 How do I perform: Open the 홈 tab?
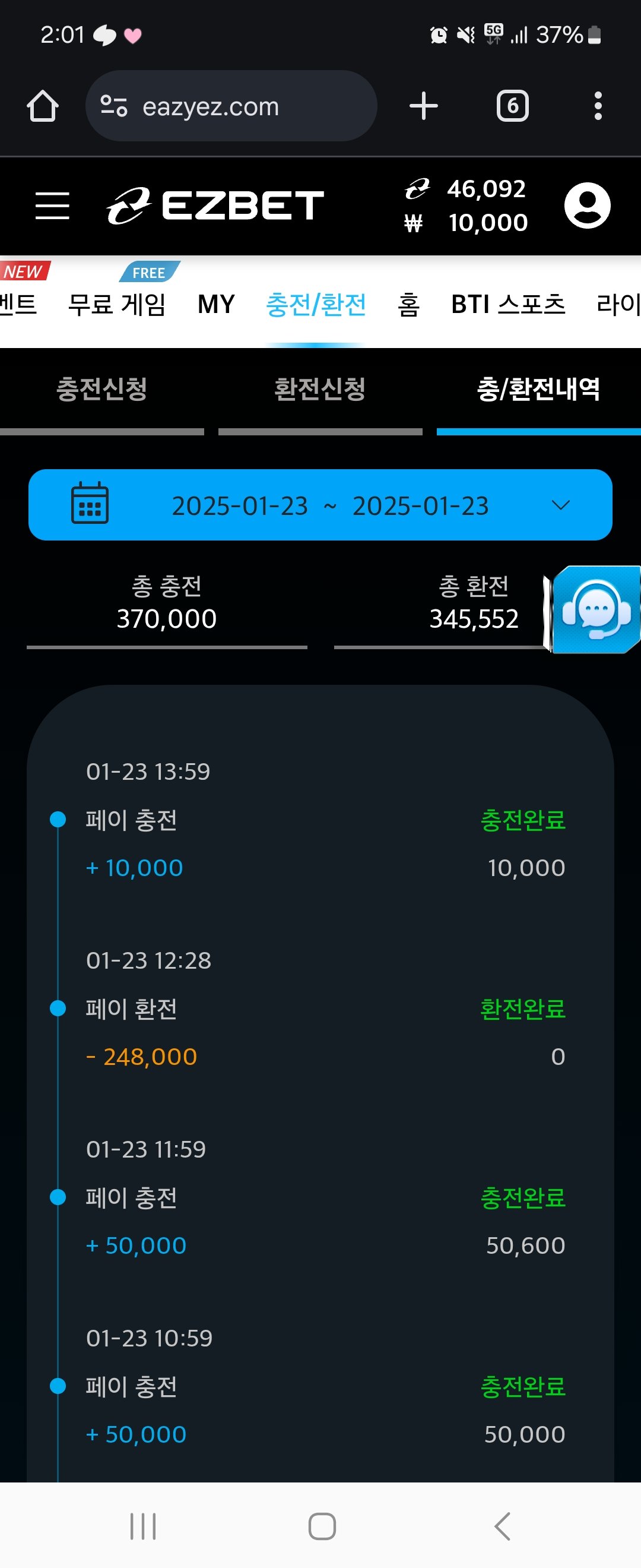(x=409, y=304)
